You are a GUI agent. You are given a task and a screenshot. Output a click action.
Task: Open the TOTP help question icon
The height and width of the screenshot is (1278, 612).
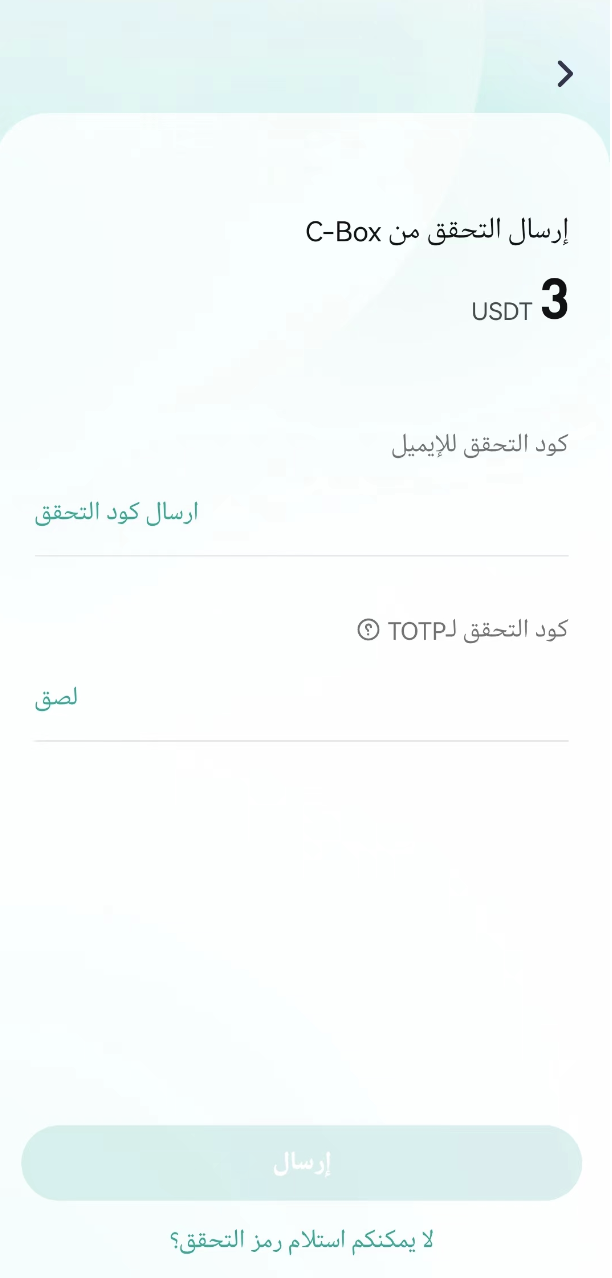pos(368,630)
